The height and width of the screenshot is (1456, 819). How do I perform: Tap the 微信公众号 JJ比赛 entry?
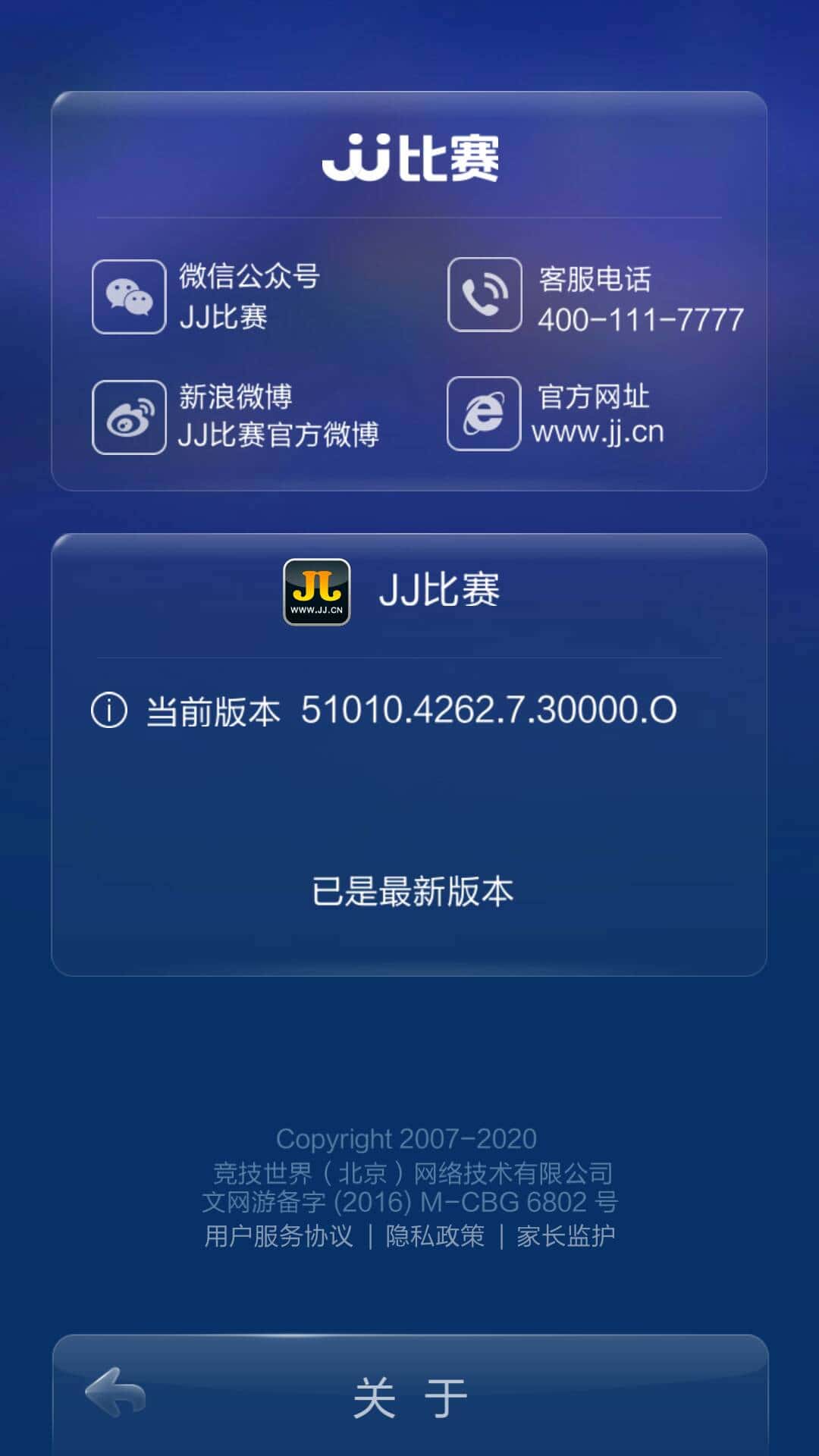click(x=250, y=296)
